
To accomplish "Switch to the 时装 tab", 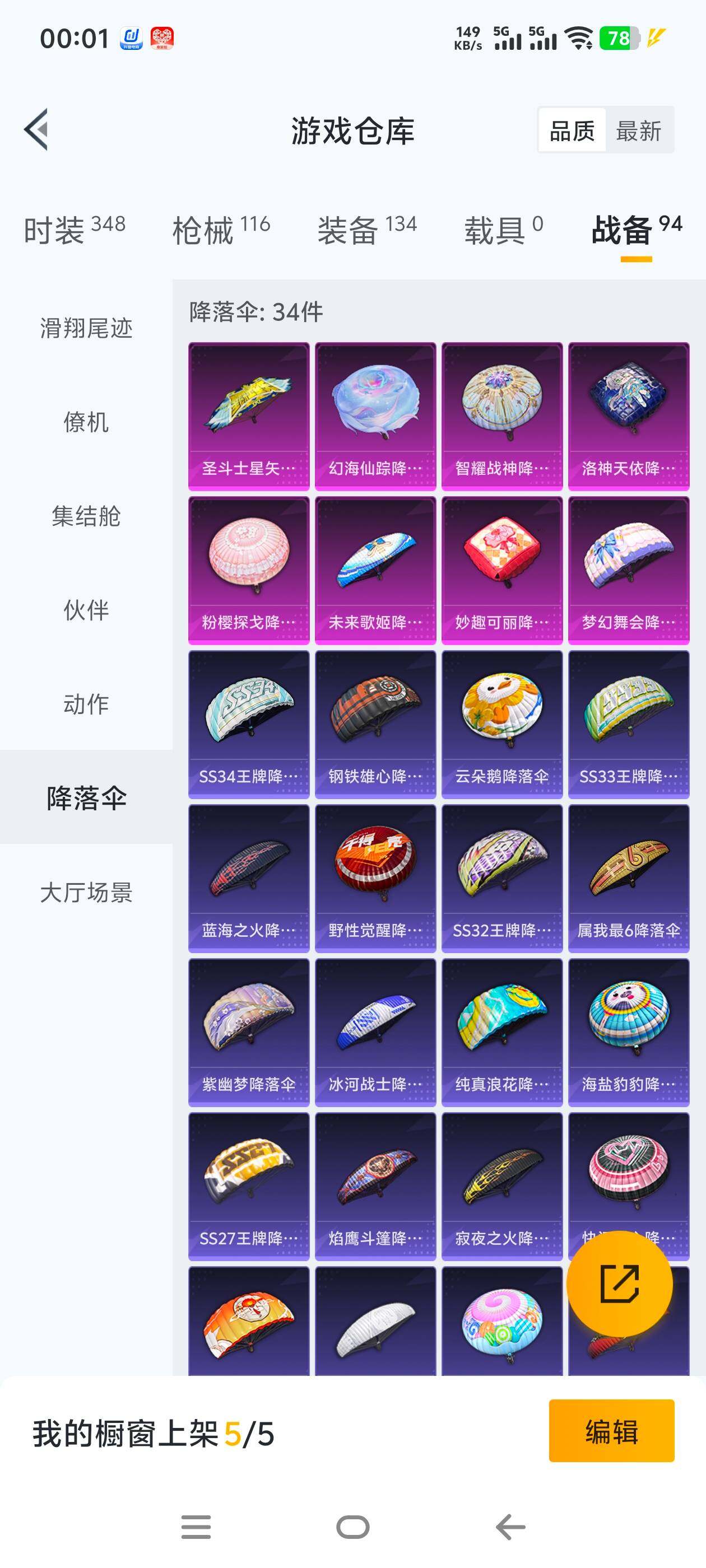I will click(x=75, y=230).
